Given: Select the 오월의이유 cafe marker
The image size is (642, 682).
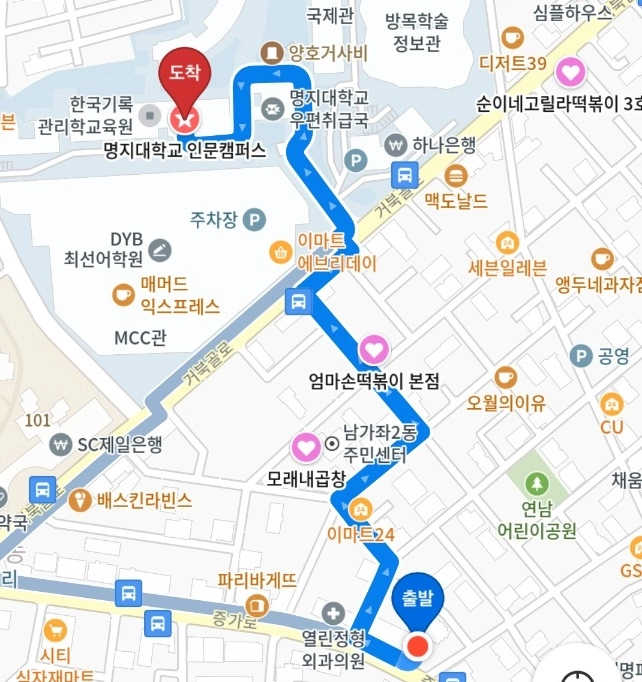Looking at the screenshot, I should (x=506, y=377).
